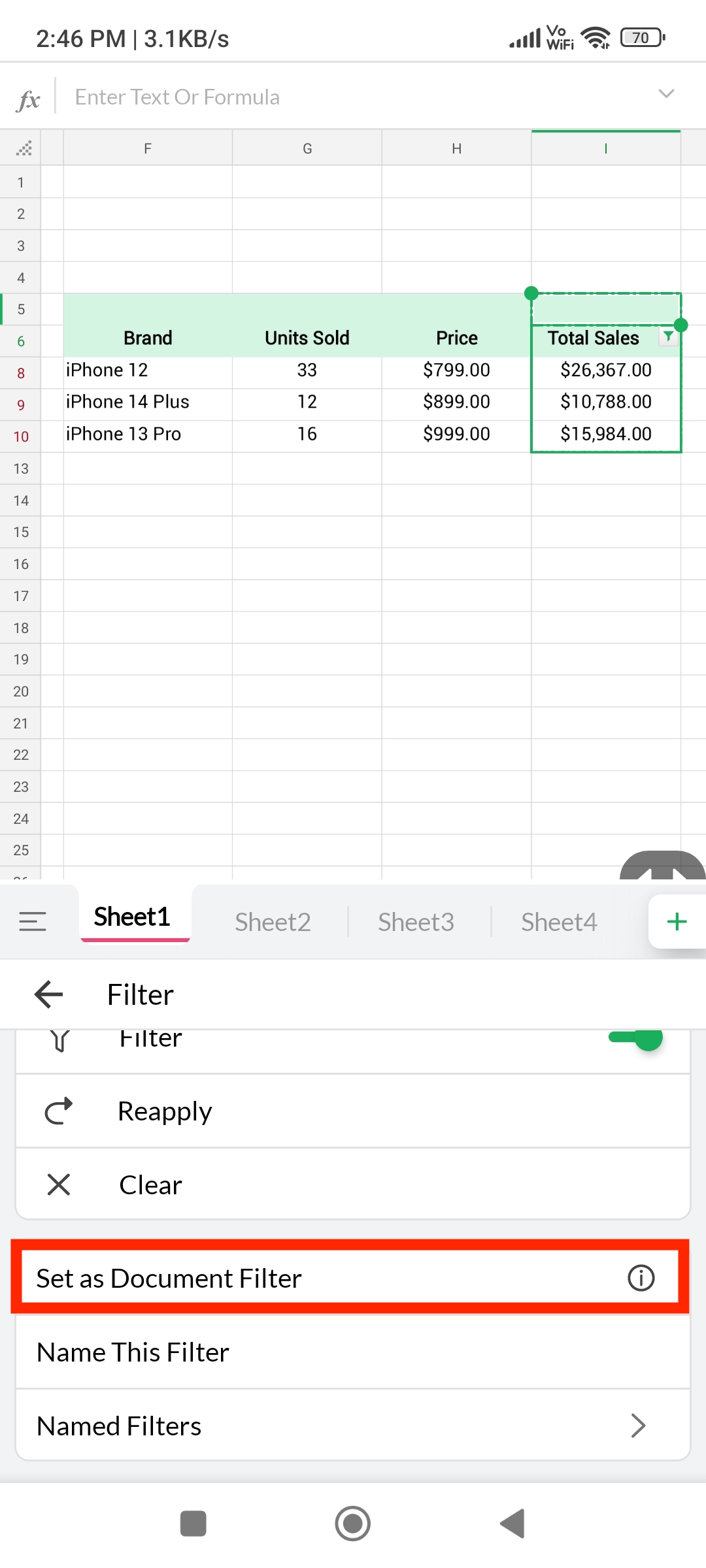This screenshot has width=706, height=1568.
Task: Select the entire sheet via corner handle
Action: click(x=24, y=149)
